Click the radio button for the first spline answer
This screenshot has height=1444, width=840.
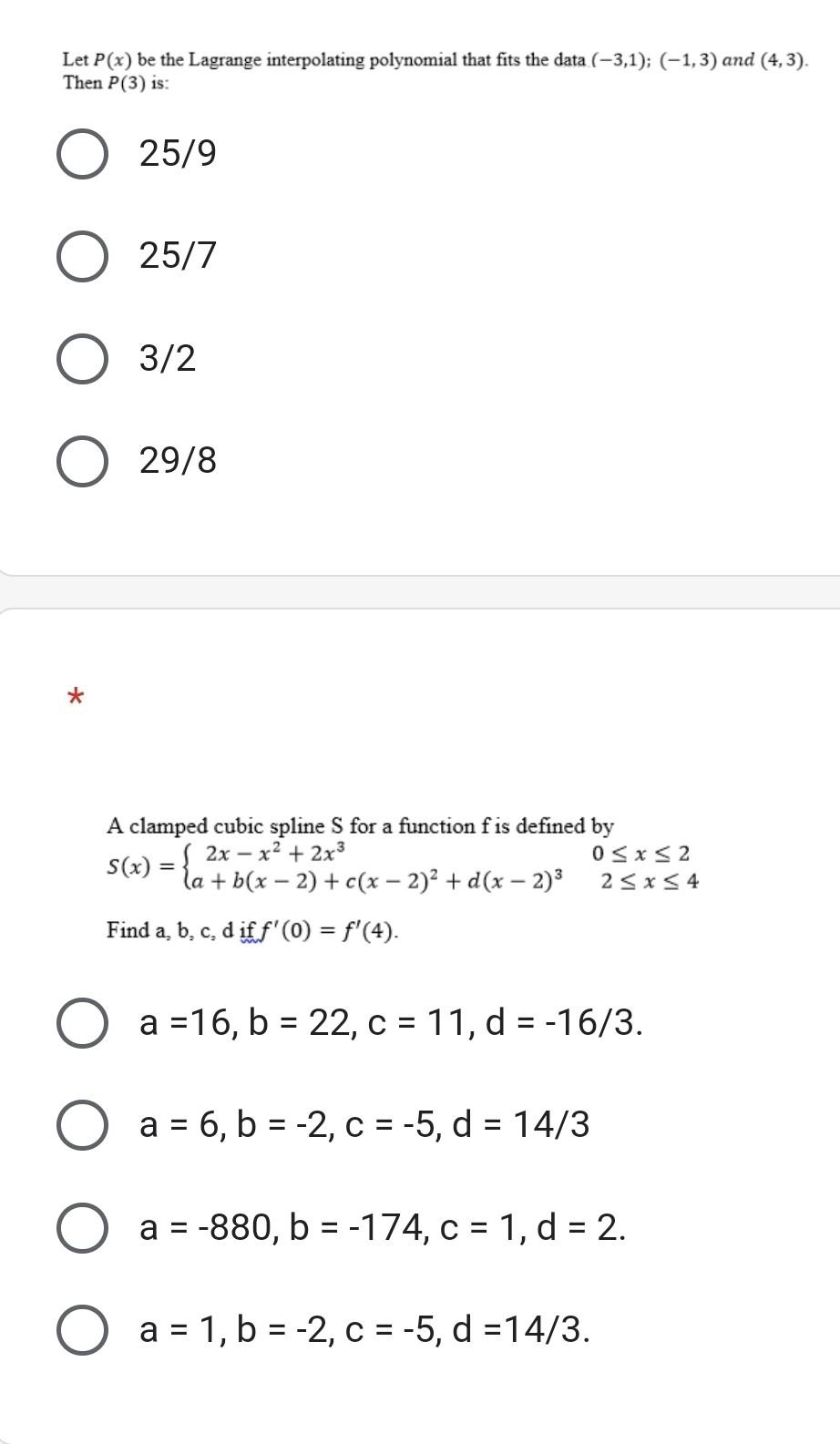click(83, 1025)
